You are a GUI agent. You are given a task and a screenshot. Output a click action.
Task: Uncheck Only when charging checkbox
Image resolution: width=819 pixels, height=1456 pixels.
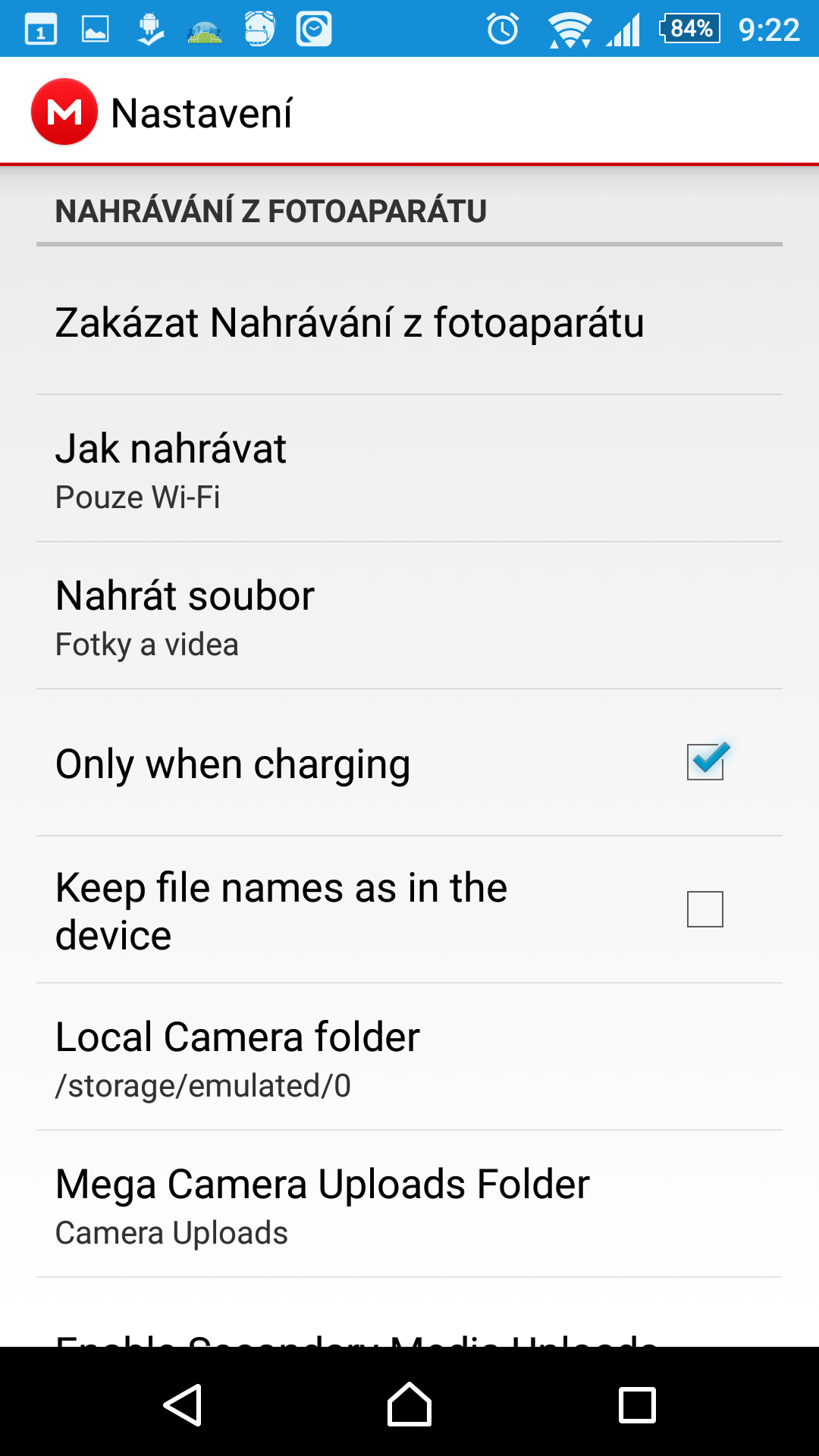point(705,761)
